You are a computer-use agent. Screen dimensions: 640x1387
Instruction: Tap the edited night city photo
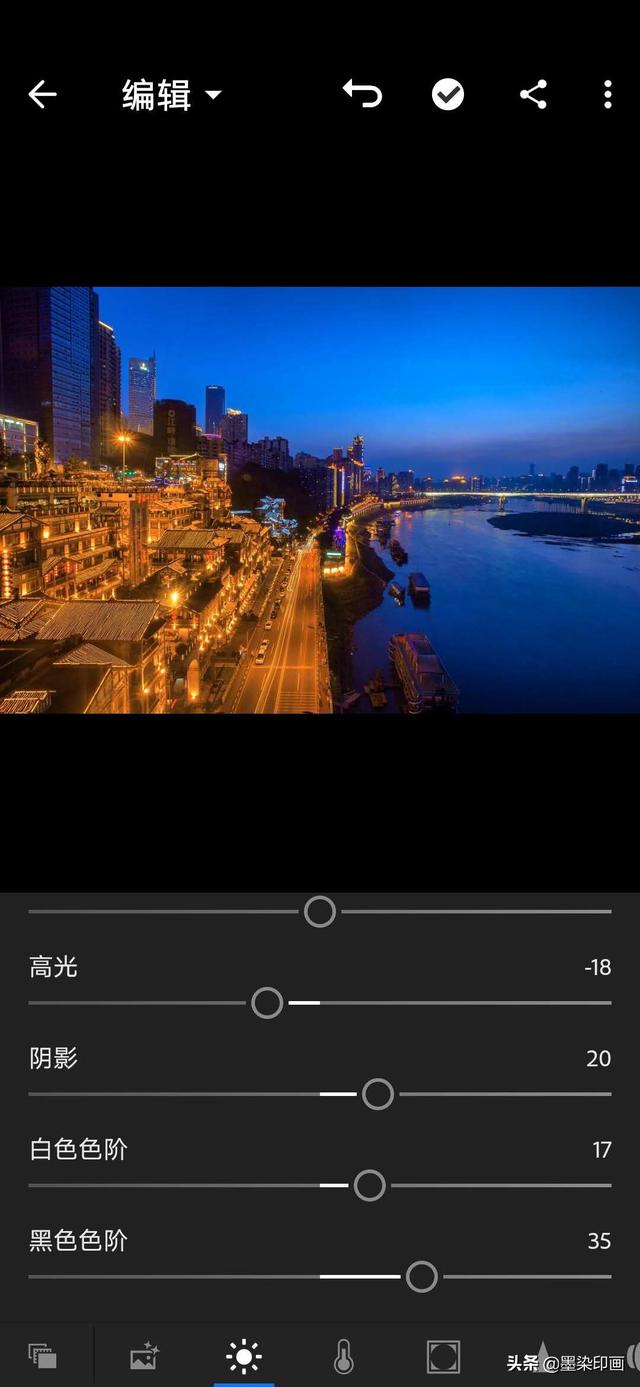320,500
